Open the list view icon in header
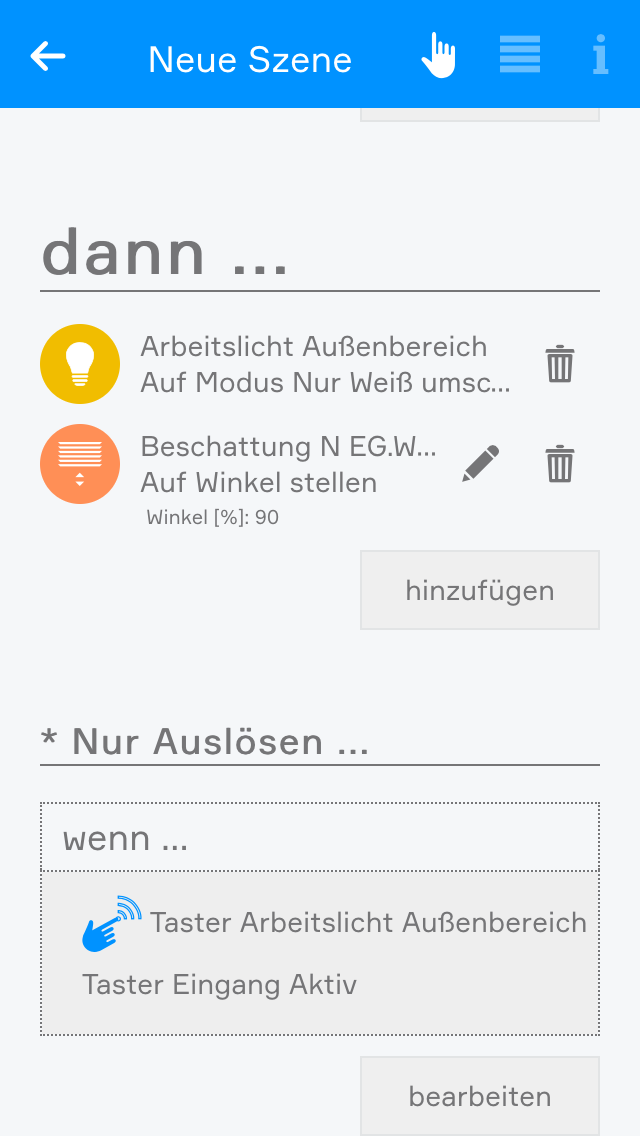 point(520,55)
